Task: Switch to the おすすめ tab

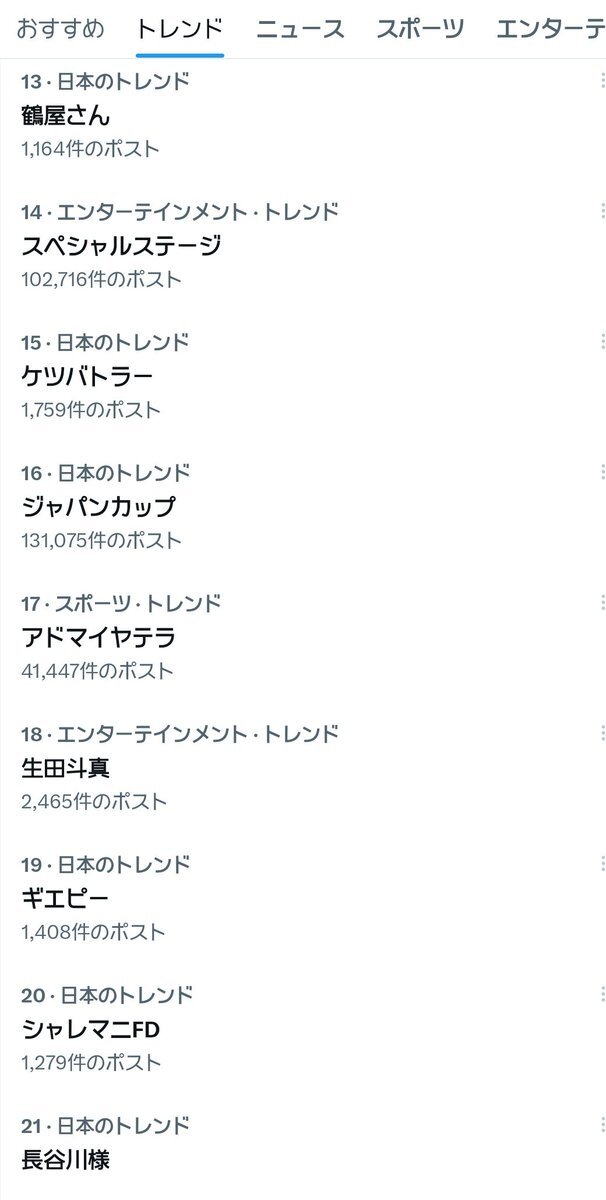Action: click(x=60, y=29)
